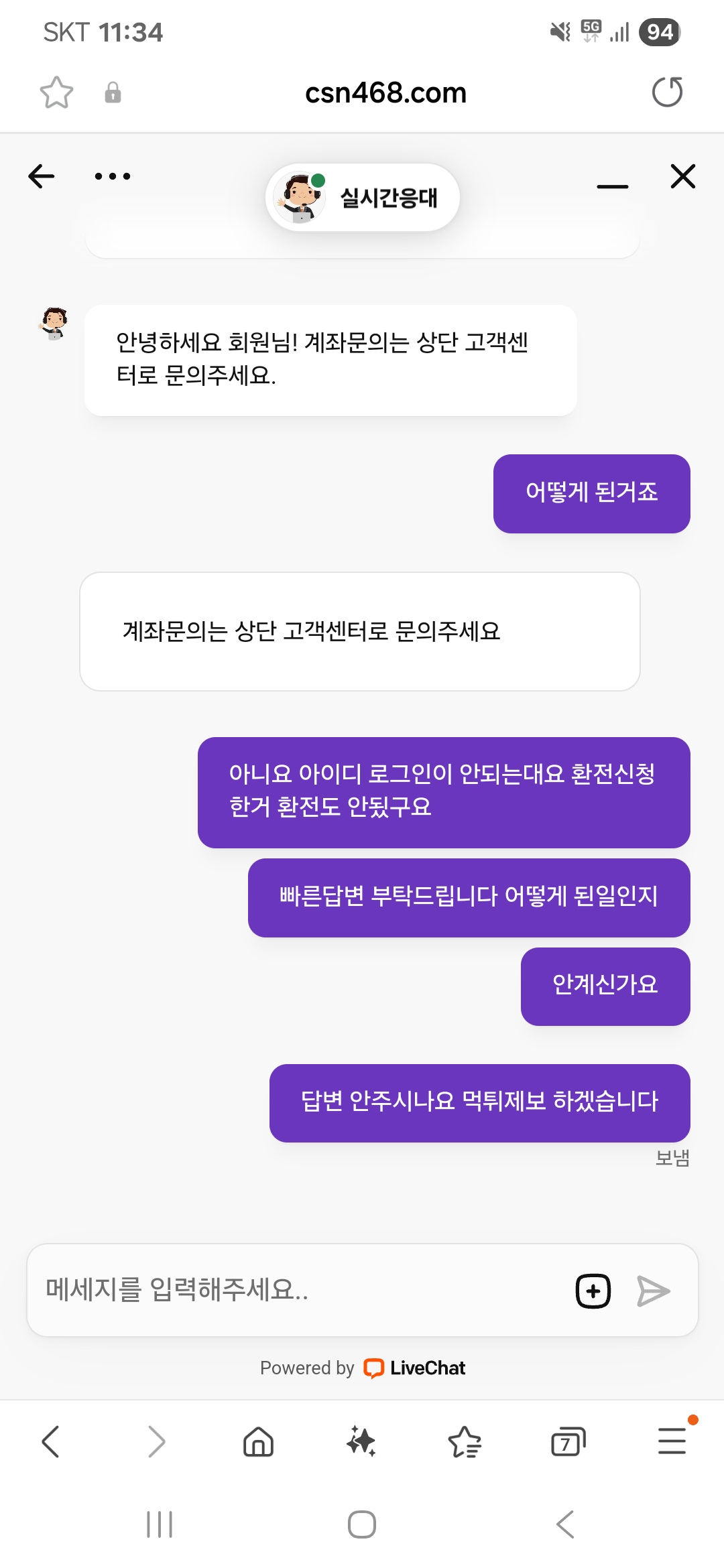Reload the csn468.com page
Viewport: 724px width, 1568px height.
coord(667,92)
